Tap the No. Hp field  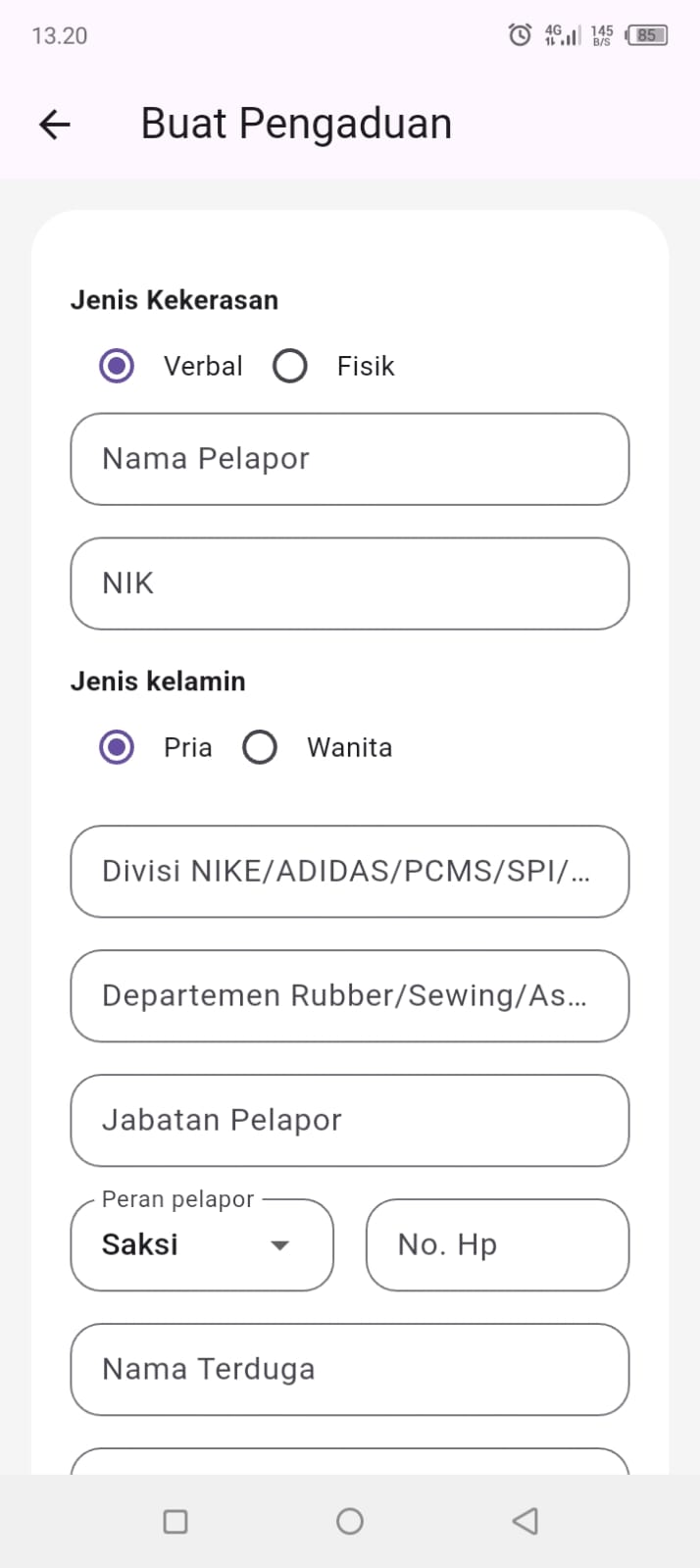(497, 1245)
